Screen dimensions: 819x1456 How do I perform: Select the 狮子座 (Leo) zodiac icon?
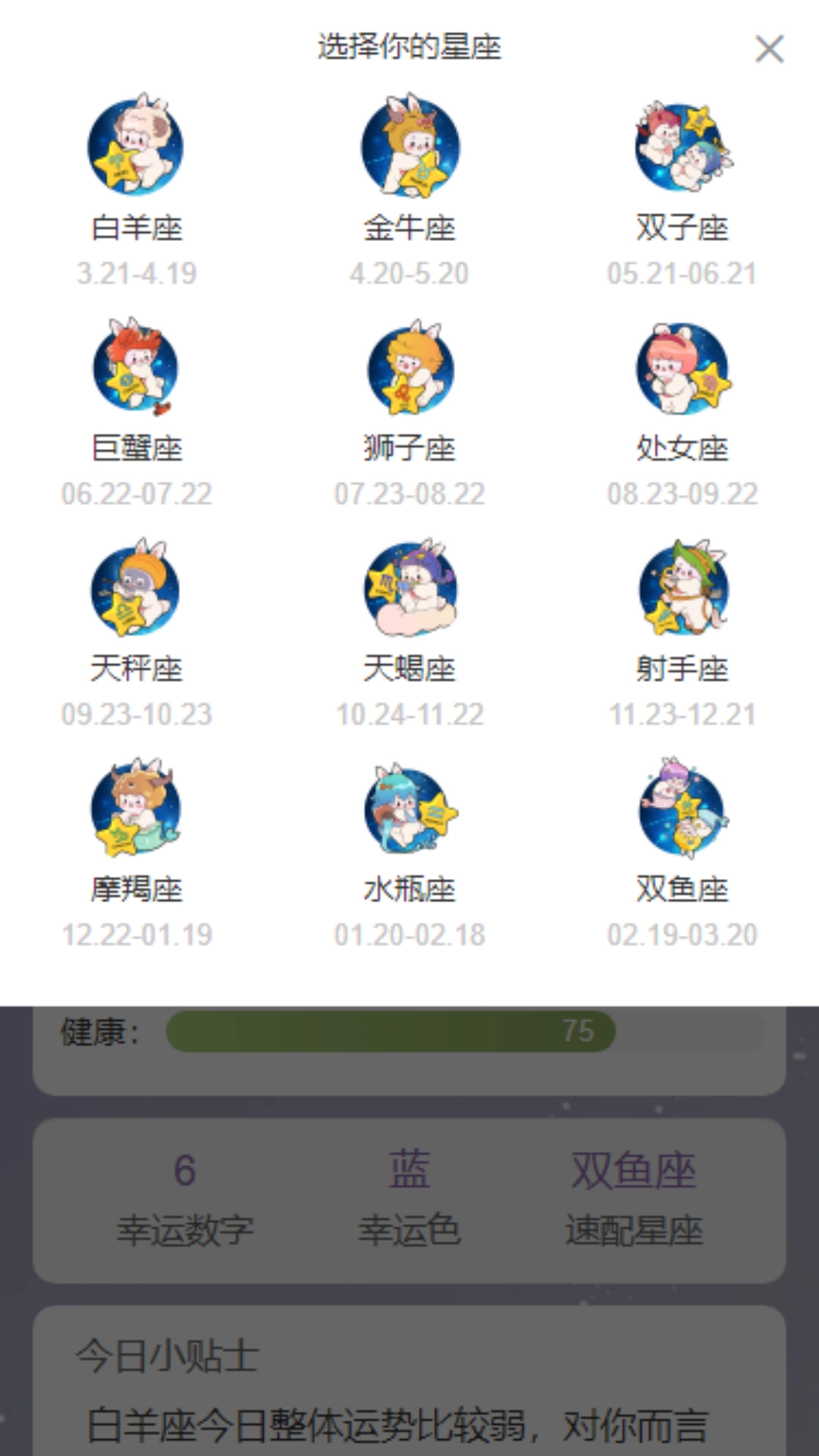point(408,368)
